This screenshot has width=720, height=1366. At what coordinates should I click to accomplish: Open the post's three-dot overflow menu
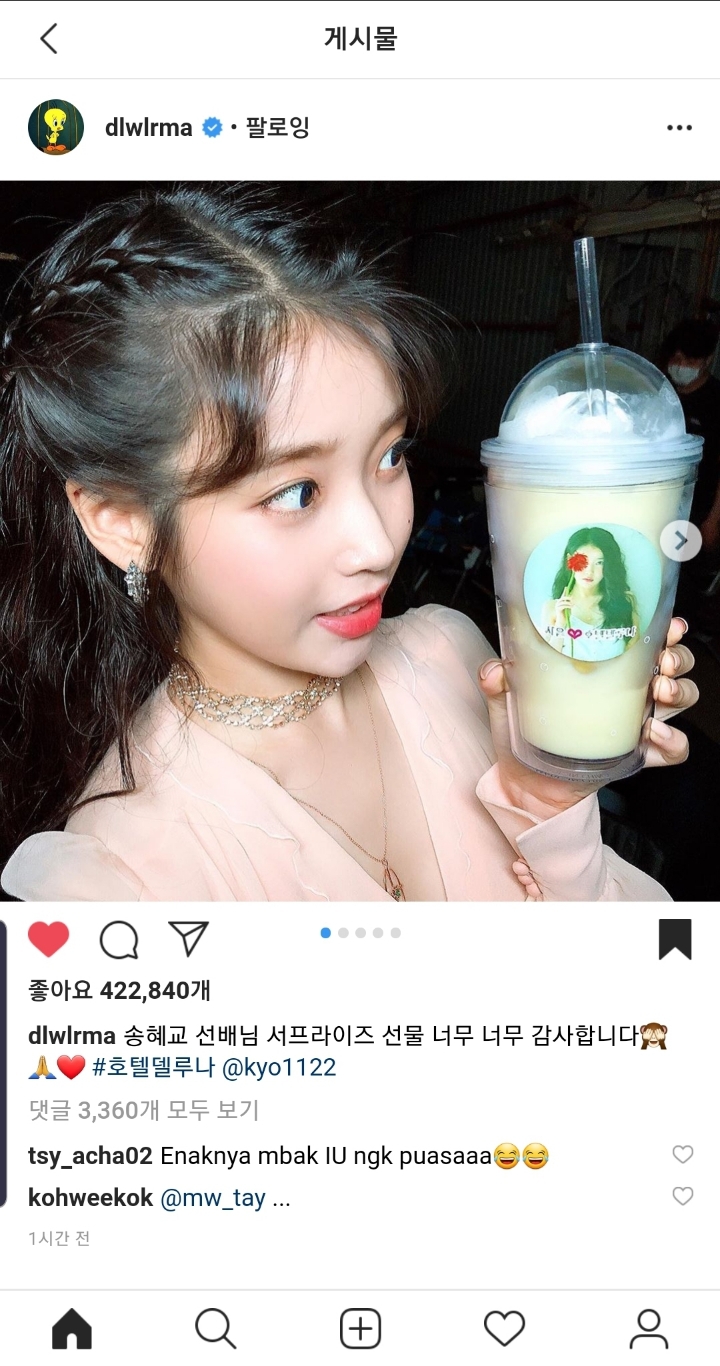click(679, 128)
